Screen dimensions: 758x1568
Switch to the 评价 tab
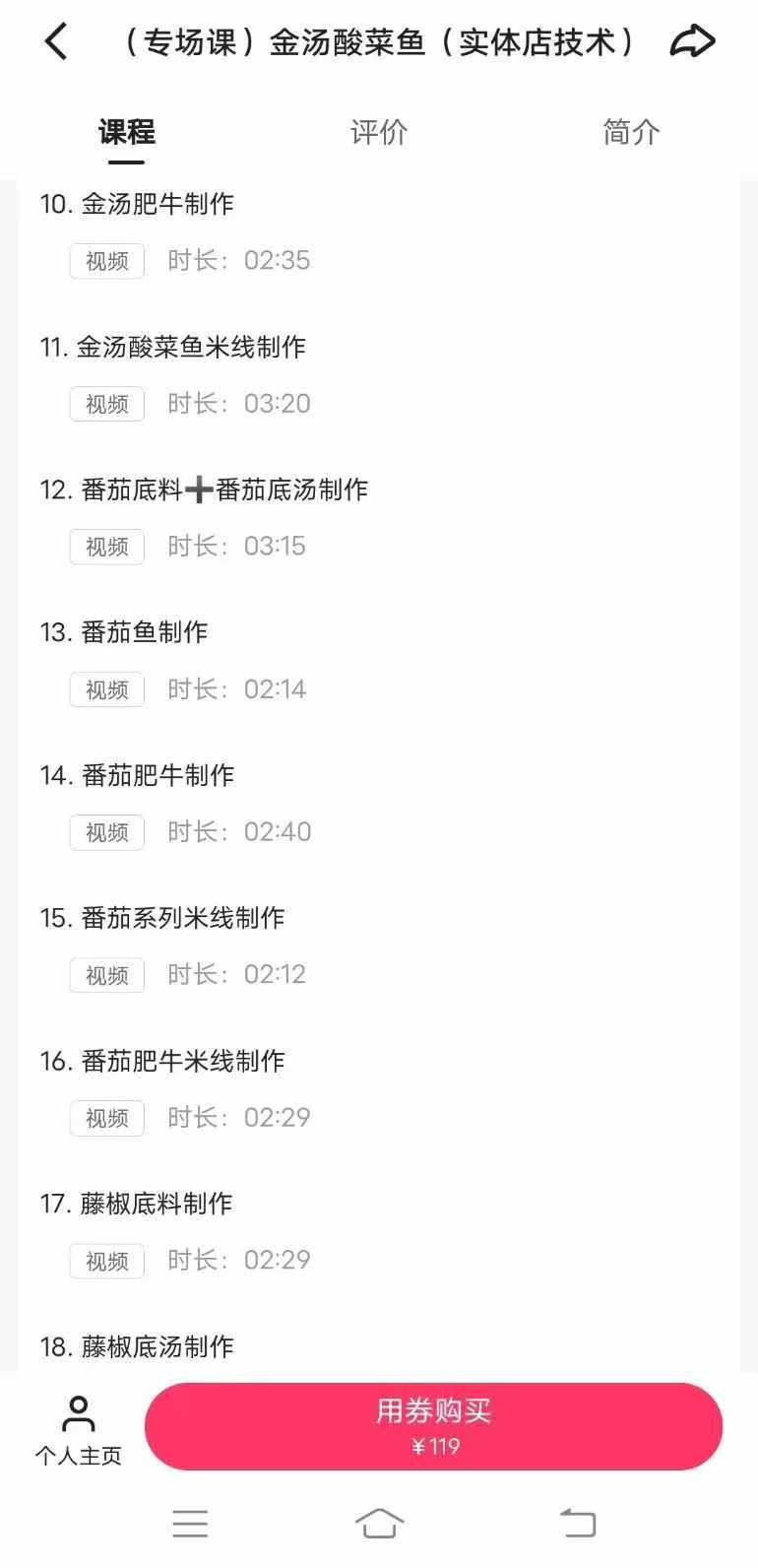tap(379, 131)
